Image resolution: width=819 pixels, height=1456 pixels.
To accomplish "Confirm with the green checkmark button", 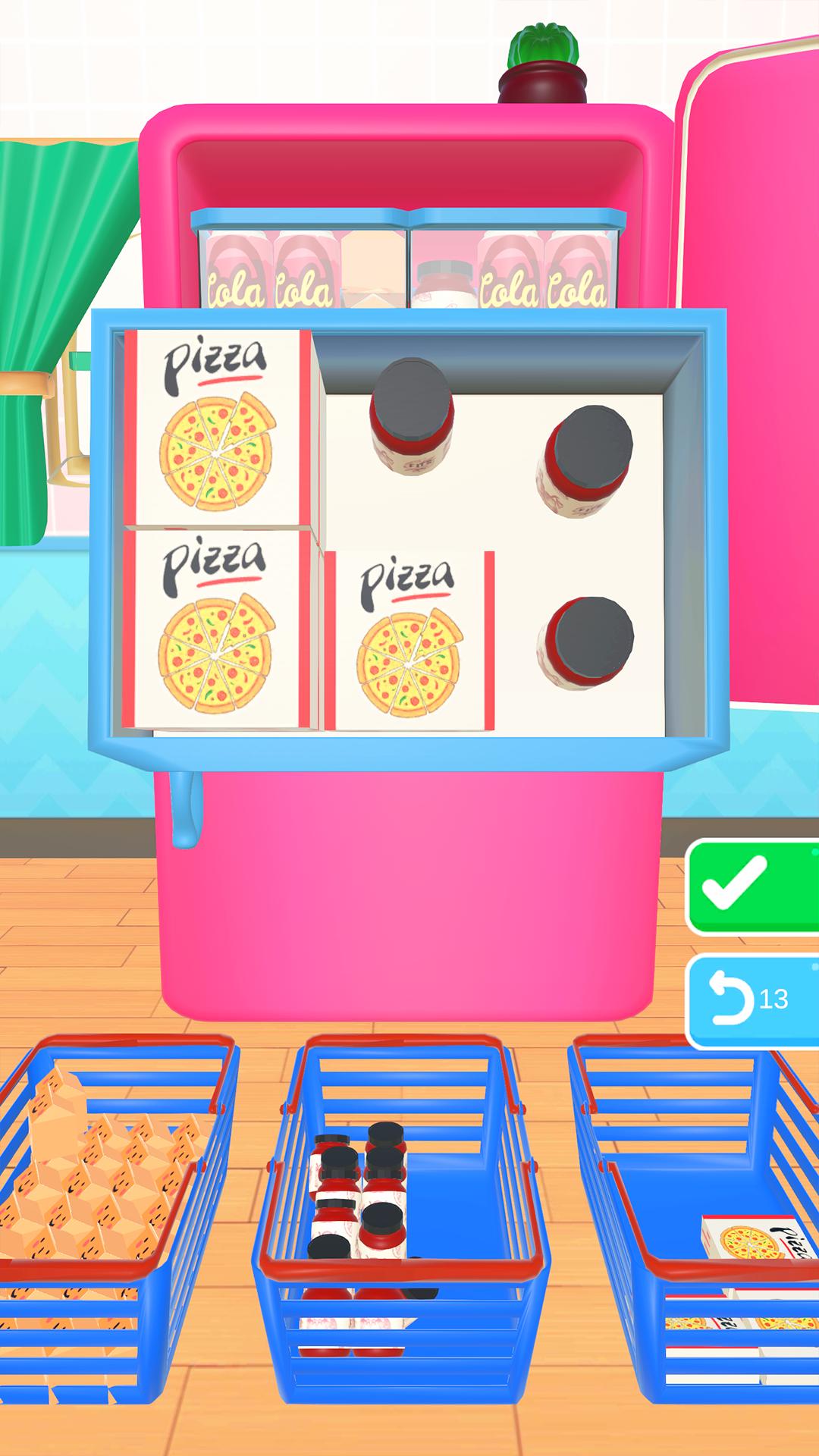I will pos(753,886).
